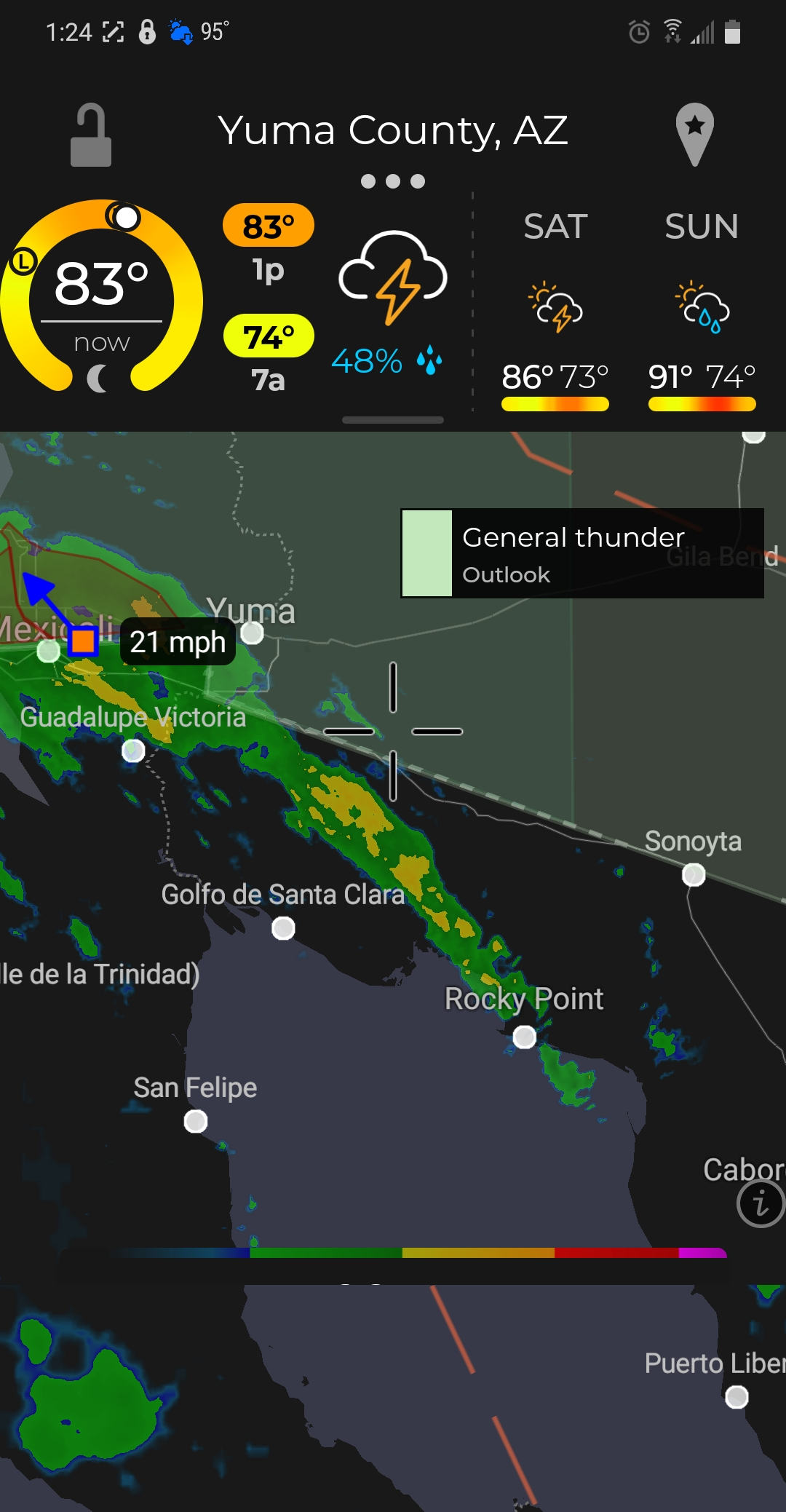Open the General thunder Outlook legend
This screenshot has height=1512, width=786.
tap(582, 553)
